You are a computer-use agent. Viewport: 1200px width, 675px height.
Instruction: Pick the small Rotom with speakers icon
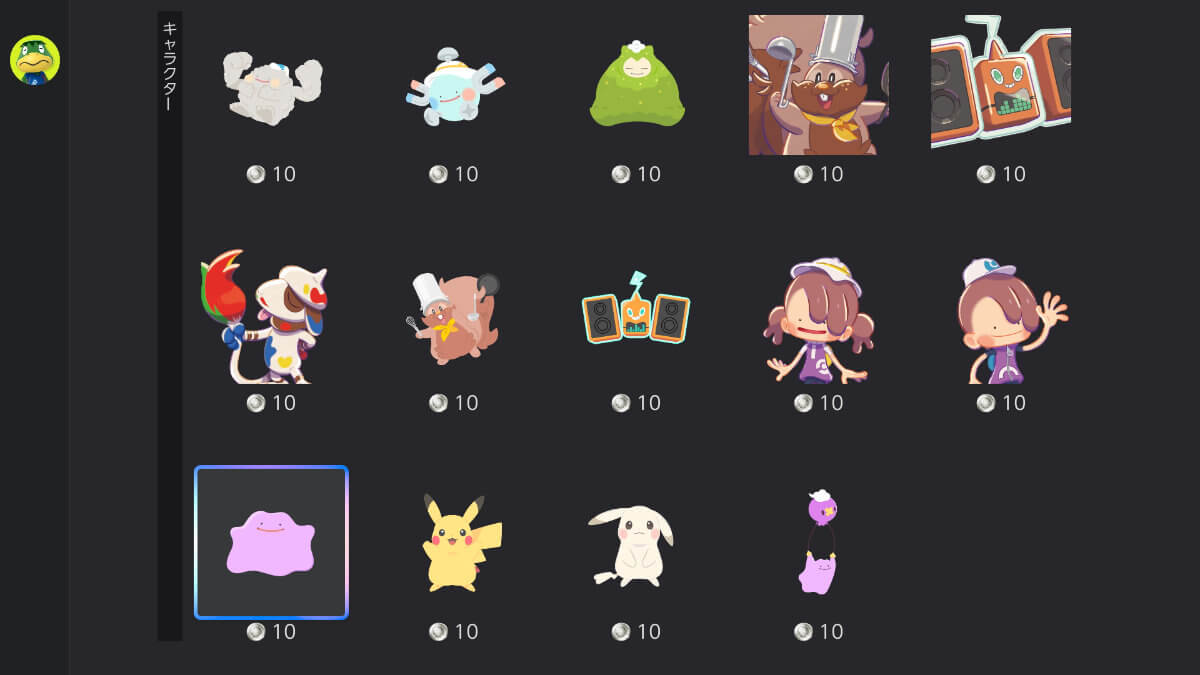pos(636,318)
